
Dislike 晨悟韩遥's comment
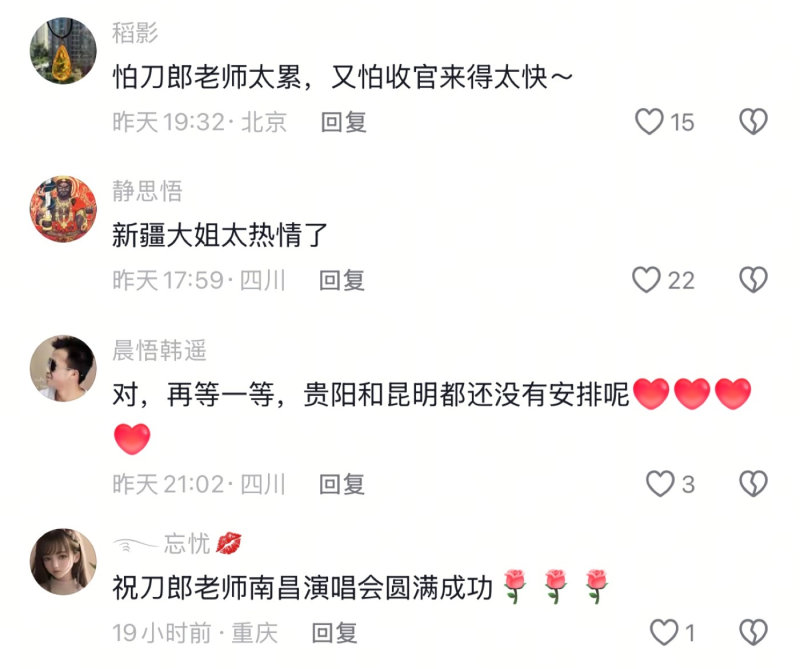[x=753, y=484]
